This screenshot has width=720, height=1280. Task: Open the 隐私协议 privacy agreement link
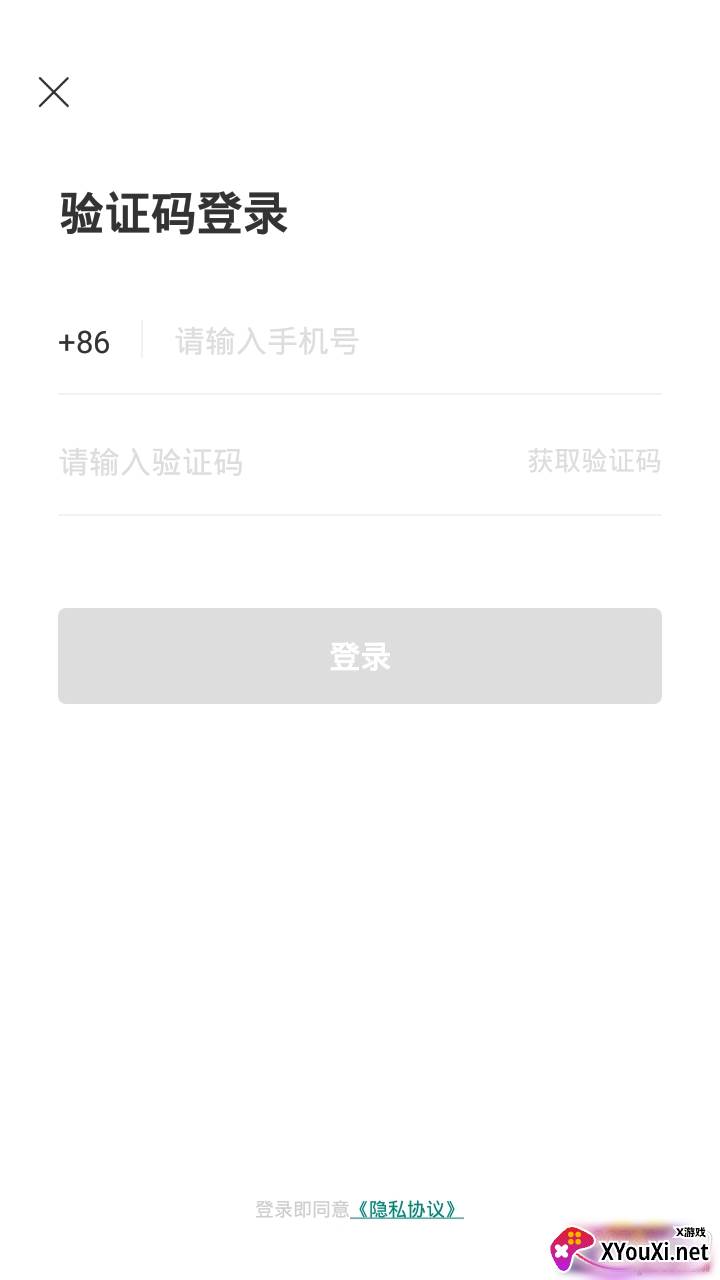407,1209
